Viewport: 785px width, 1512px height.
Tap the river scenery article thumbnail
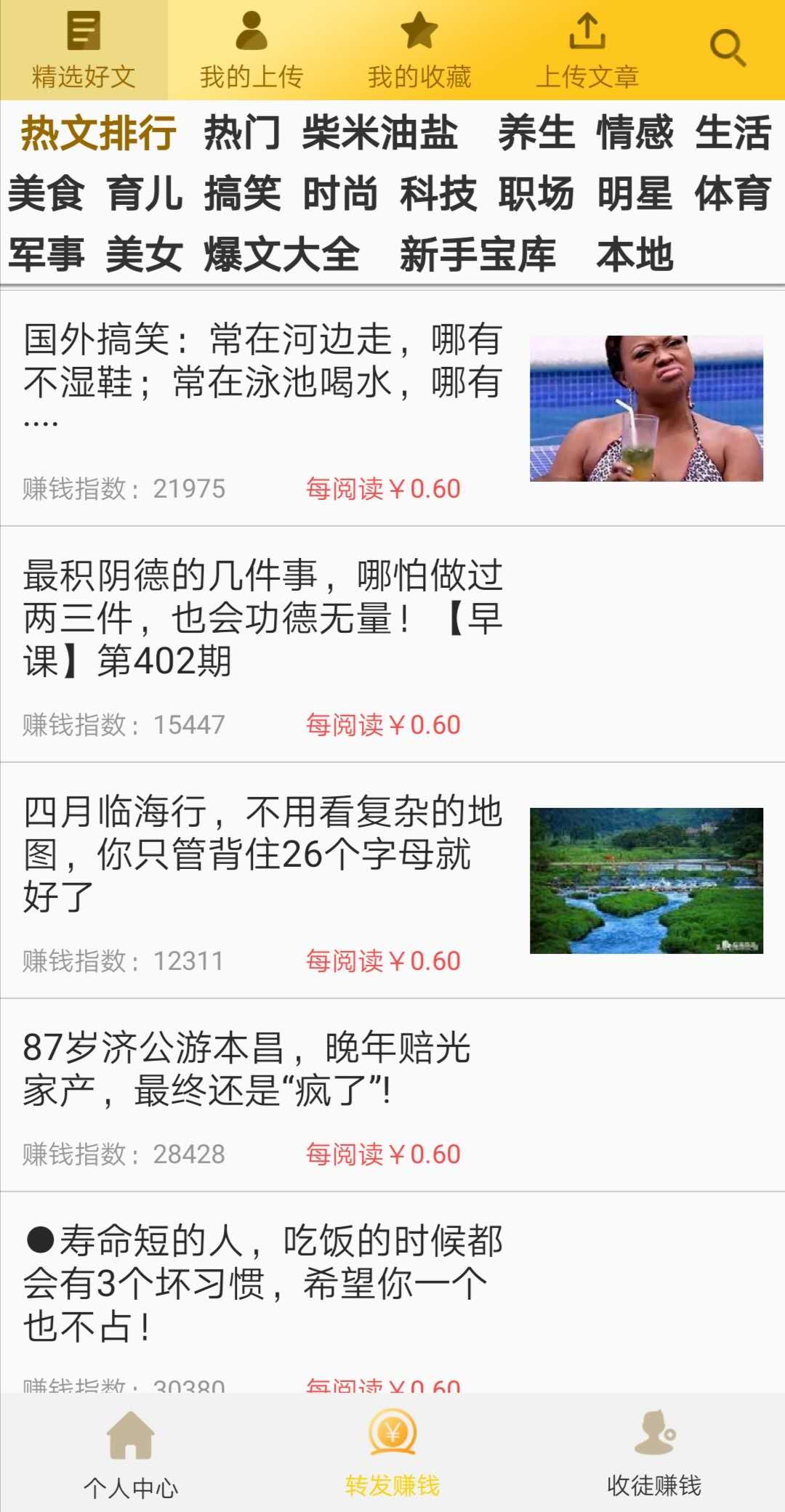[x=645, y=879]
